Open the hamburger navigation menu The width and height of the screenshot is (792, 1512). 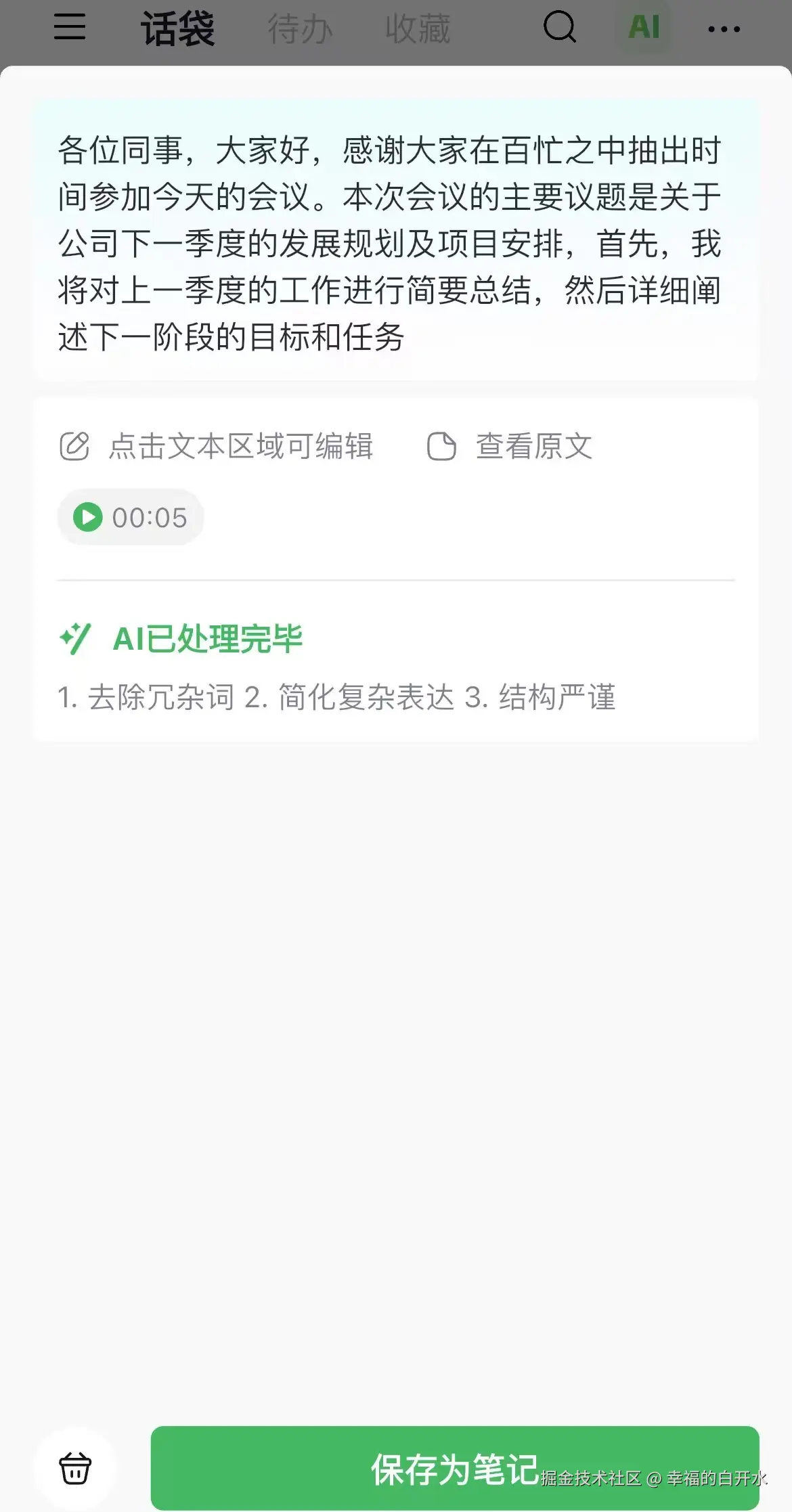[x=68, y=28]
